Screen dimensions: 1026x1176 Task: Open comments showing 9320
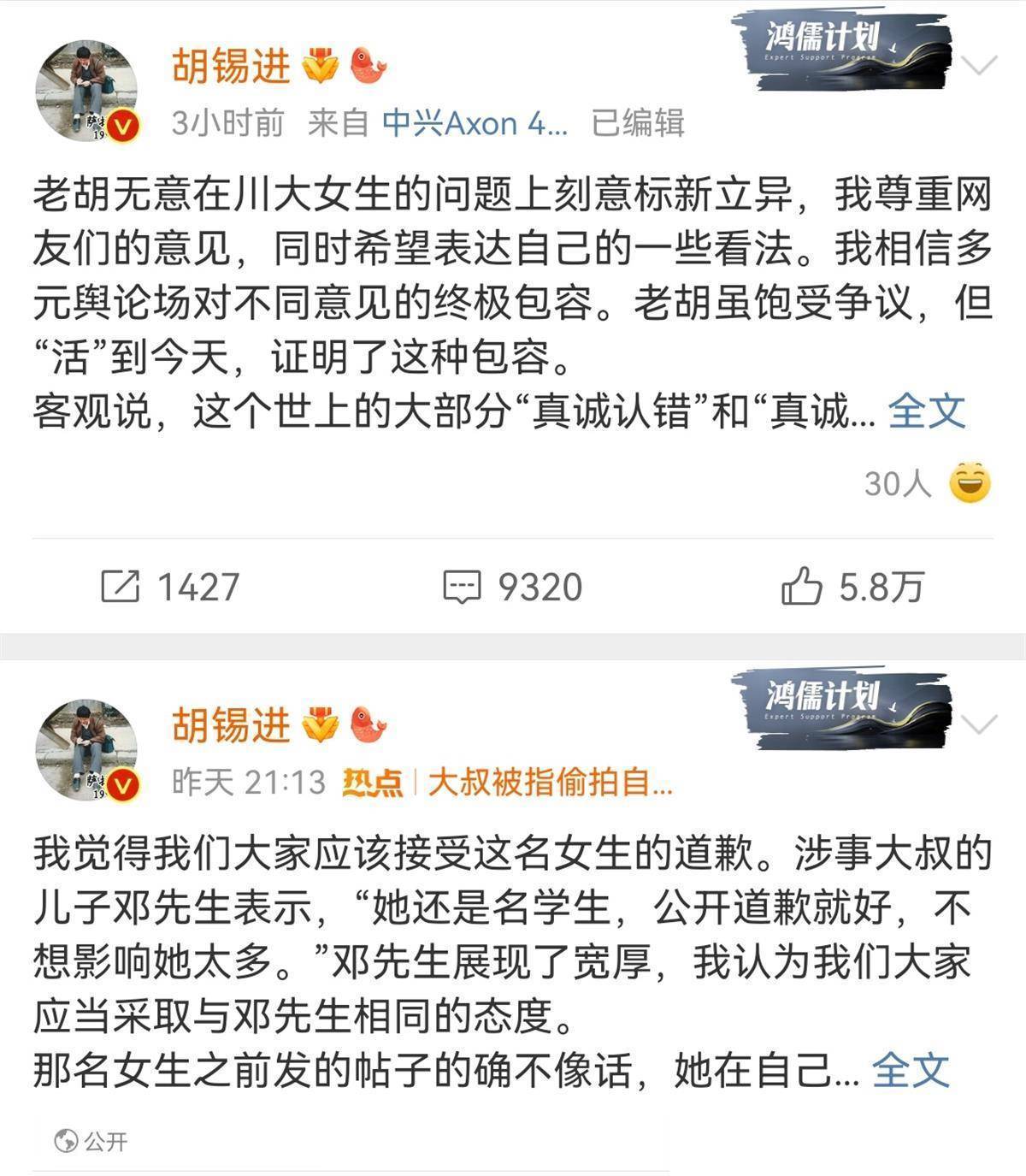click(x=513, y=587)
